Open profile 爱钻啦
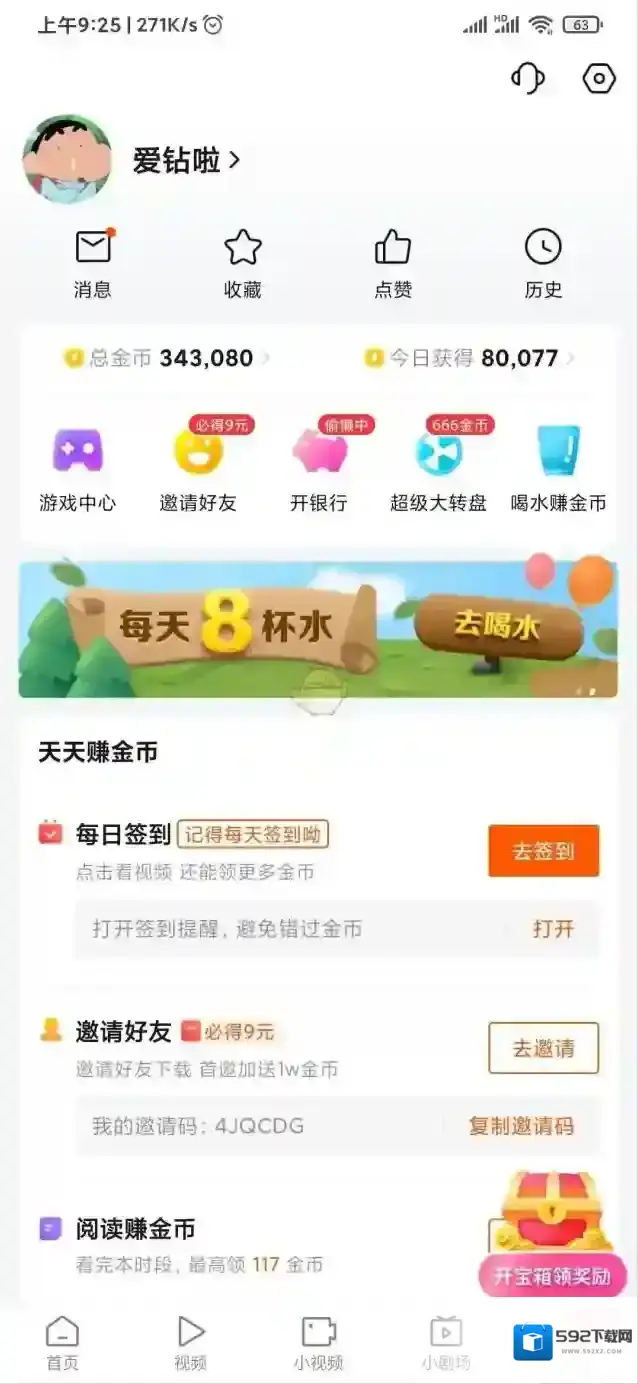638x1384 pixels. (x=186, y=160)
